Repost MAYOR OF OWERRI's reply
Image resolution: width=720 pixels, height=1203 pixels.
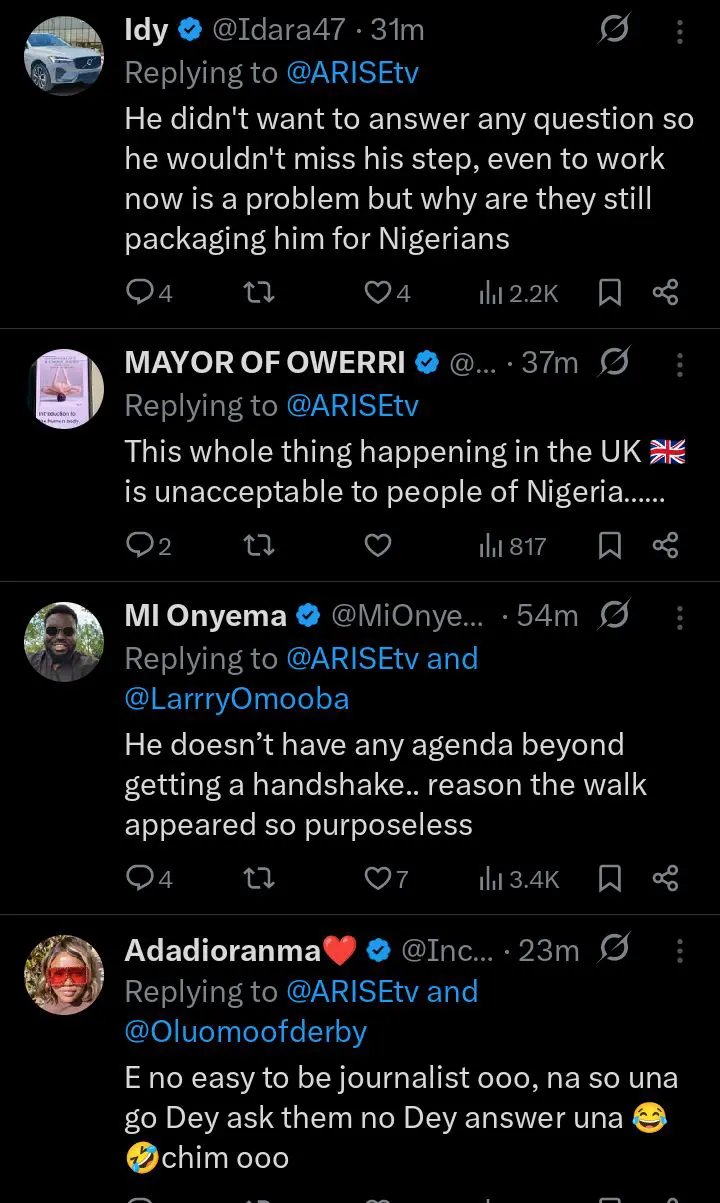pos(260,546)
